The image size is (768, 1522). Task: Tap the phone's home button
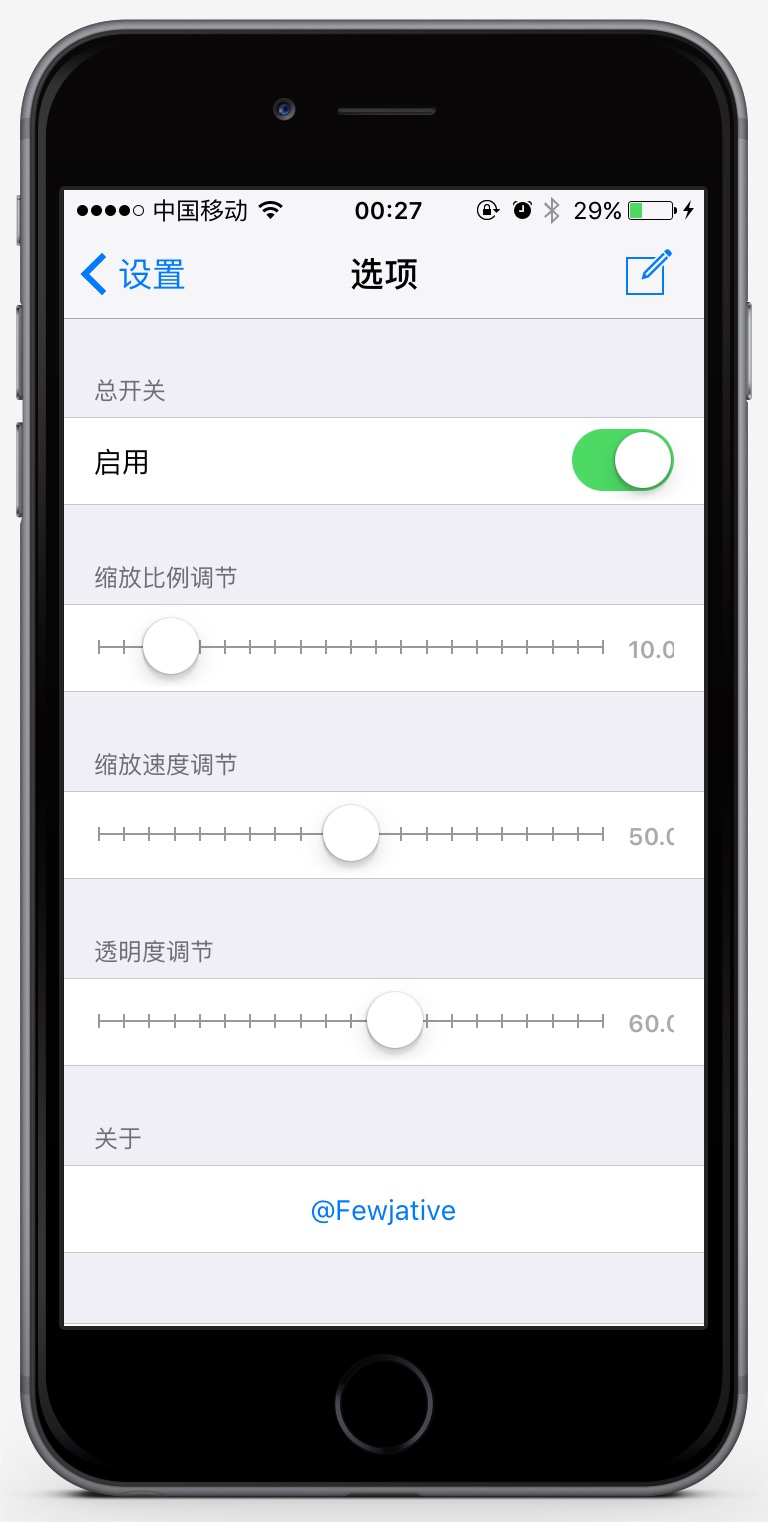(384, 1401)
